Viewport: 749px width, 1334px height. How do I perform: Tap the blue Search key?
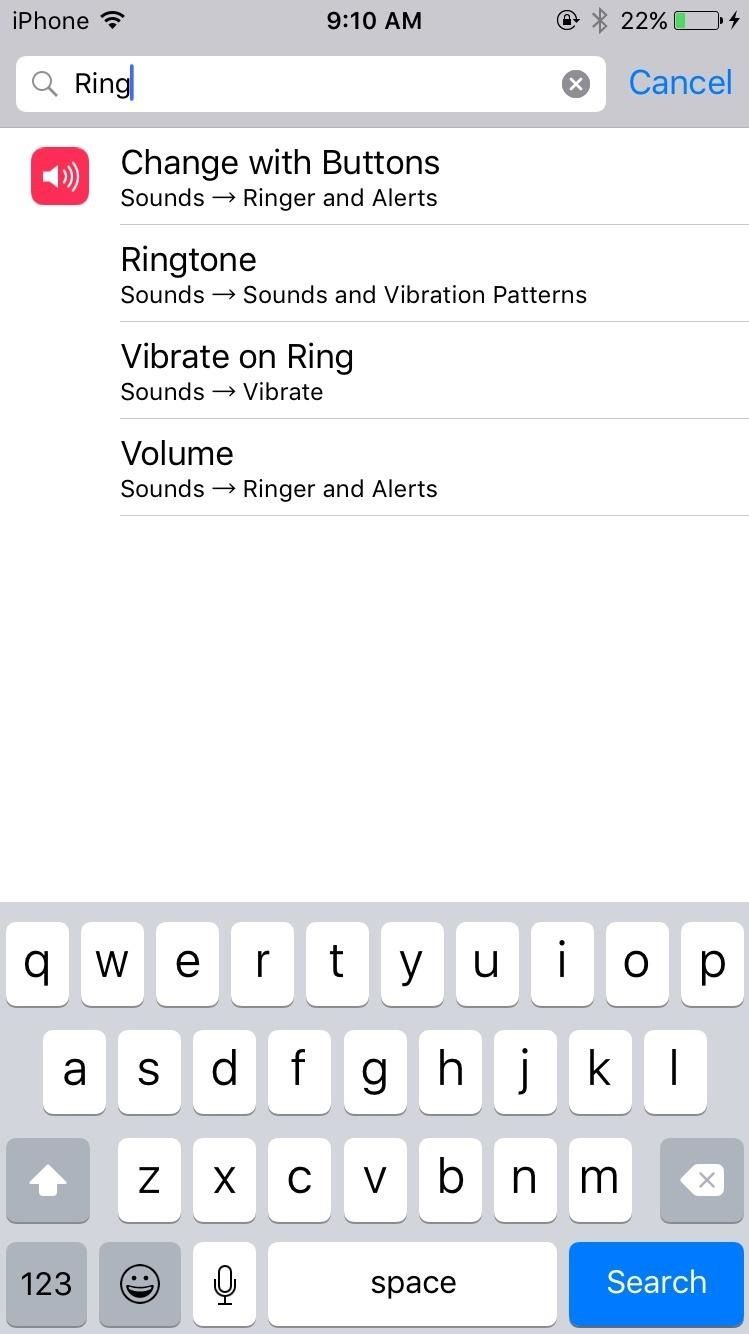pyautogui.click(x=656, y=1284)
